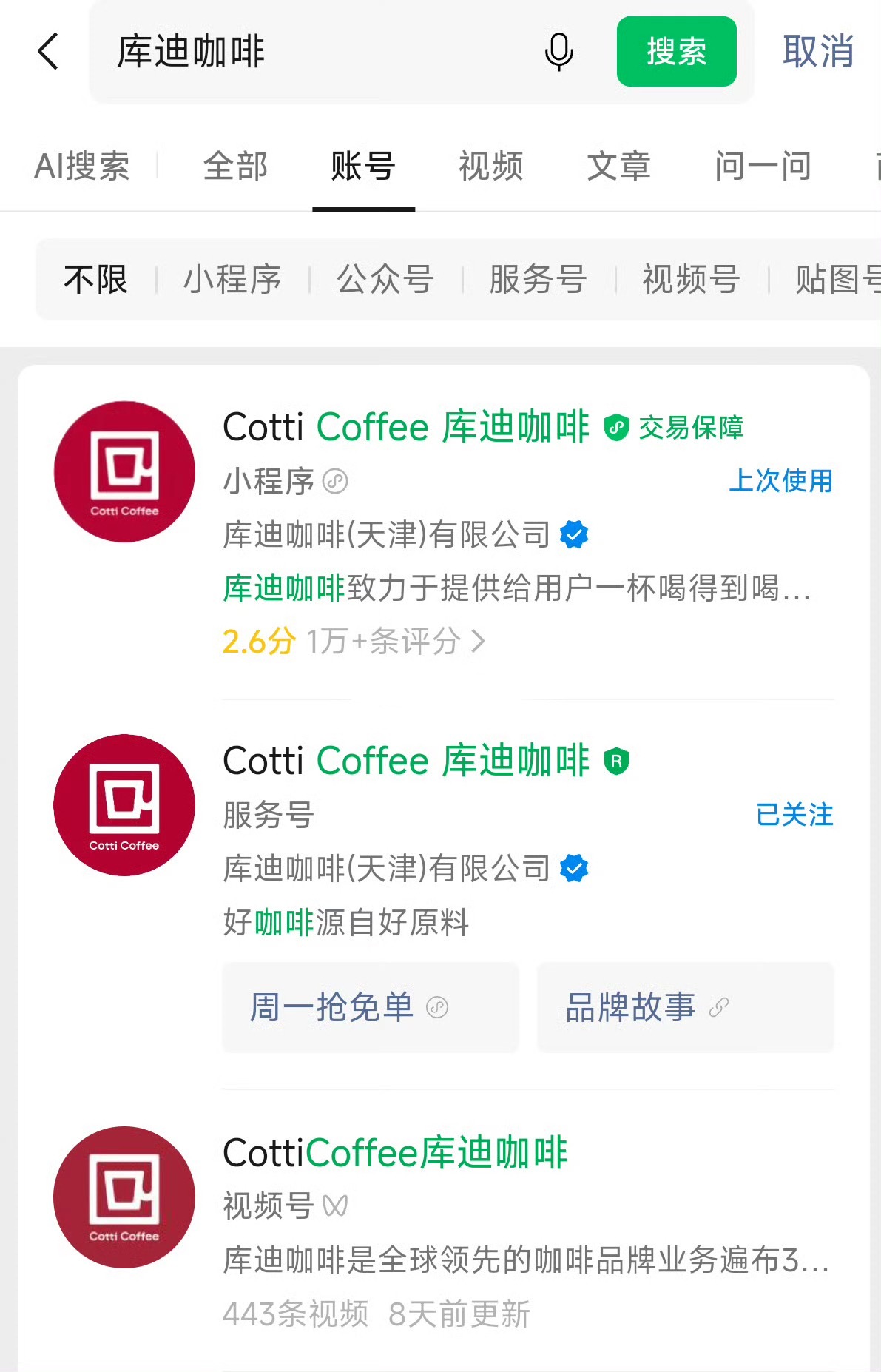Tap the verified badge next to 库迪咖啡(天津)有限公司

(x=573, y=534)
